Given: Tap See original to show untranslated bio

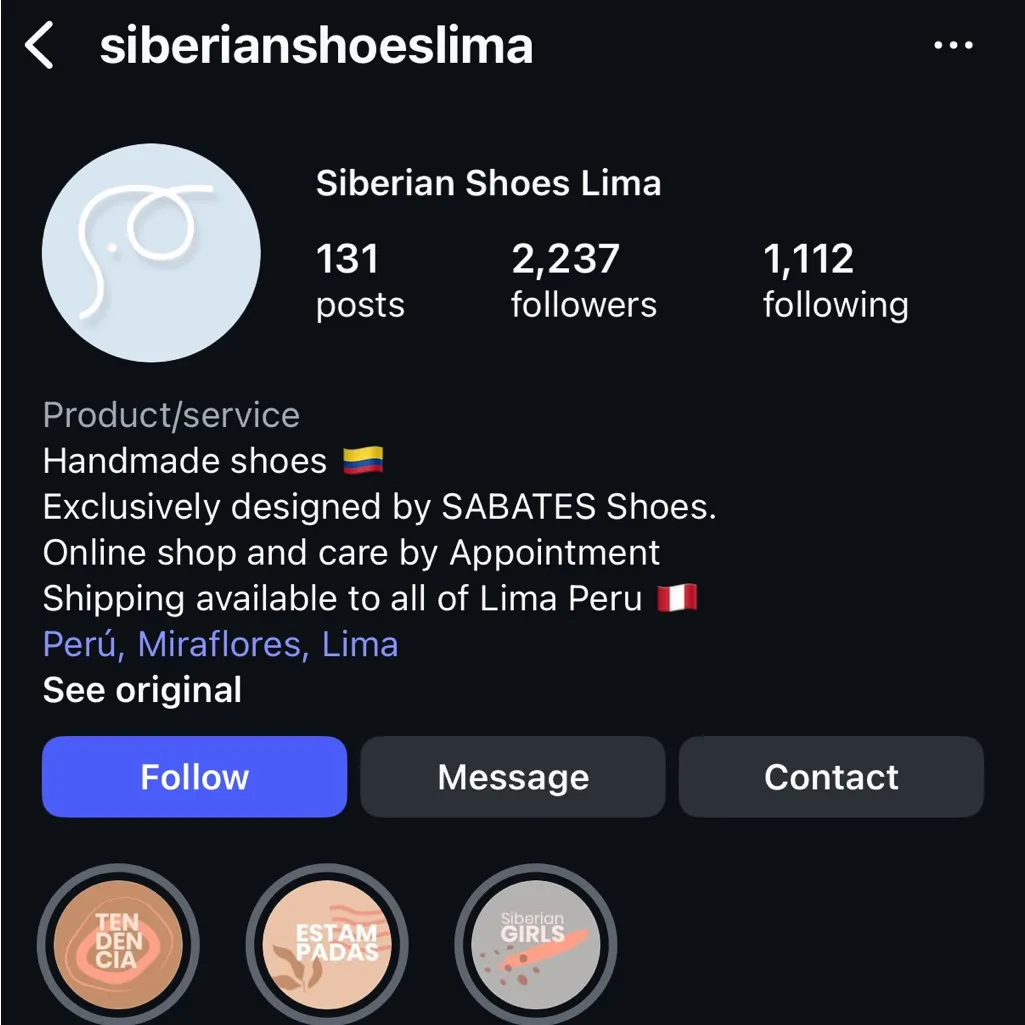Looking at the screenshot, I should [x=142, y=690].
